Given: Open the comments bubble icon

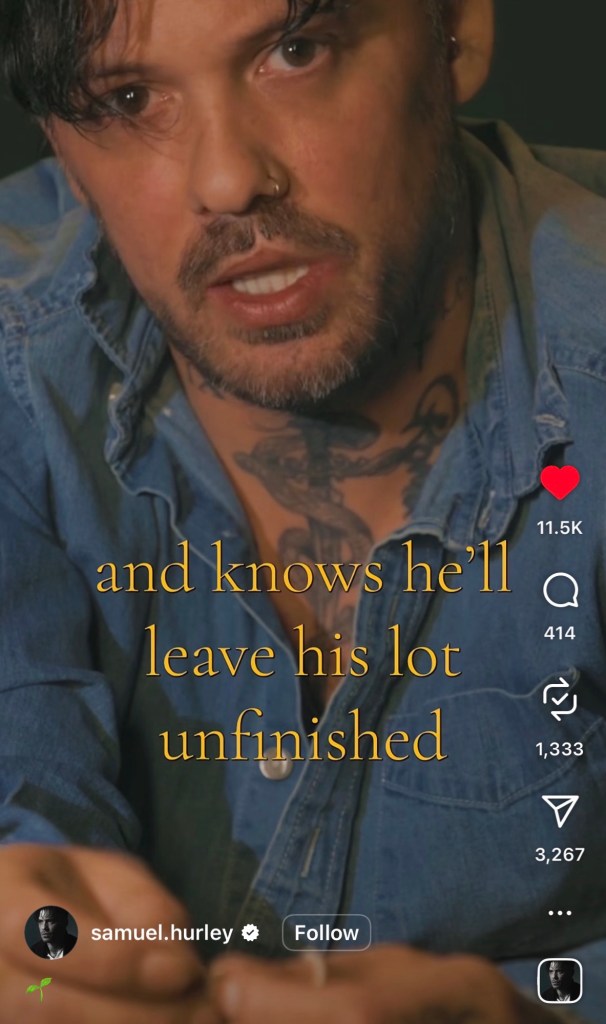Looking at the screenshot, I should tap(559, 591).
